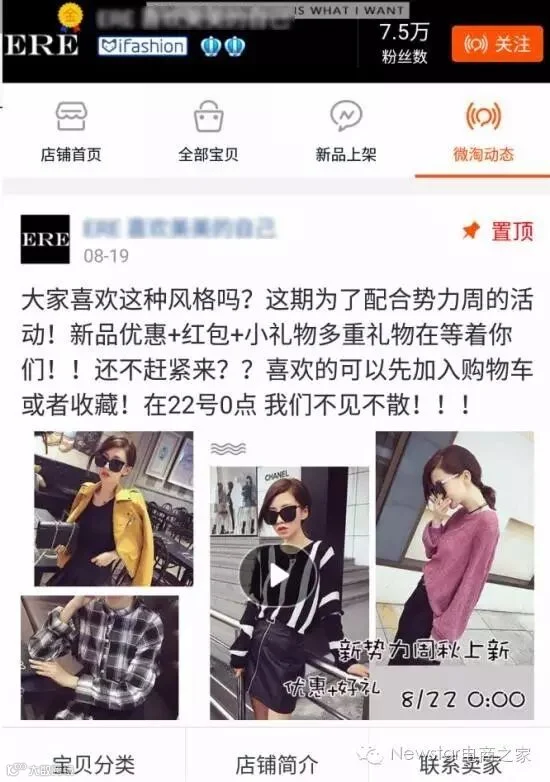Tap the ERE avatar on the pinned post
This screenshot has height=782, width=550.
(45, 239)
